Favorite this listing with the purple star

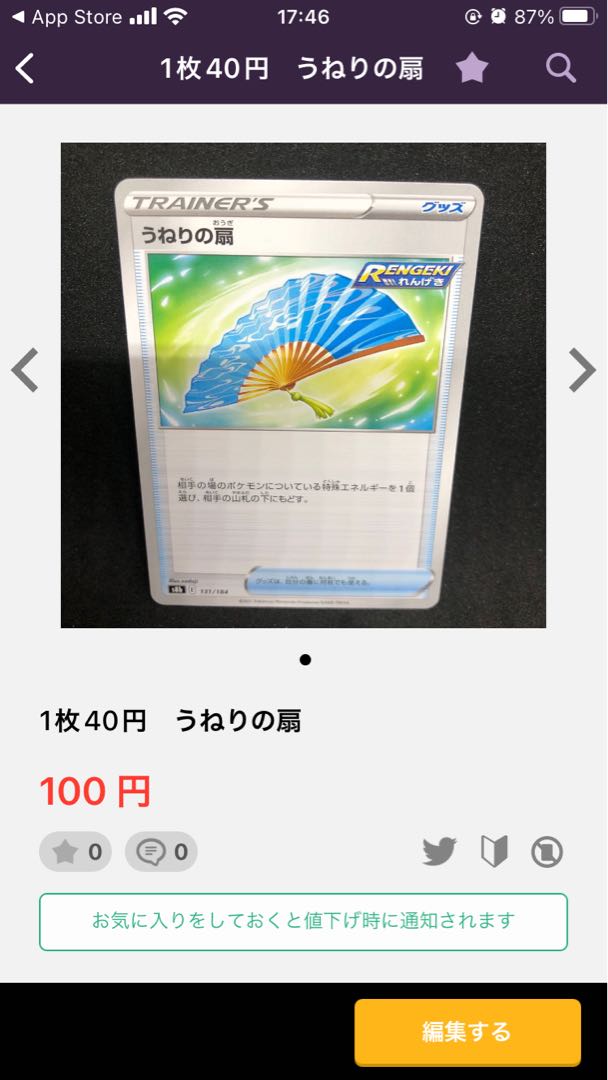point(472,69)
